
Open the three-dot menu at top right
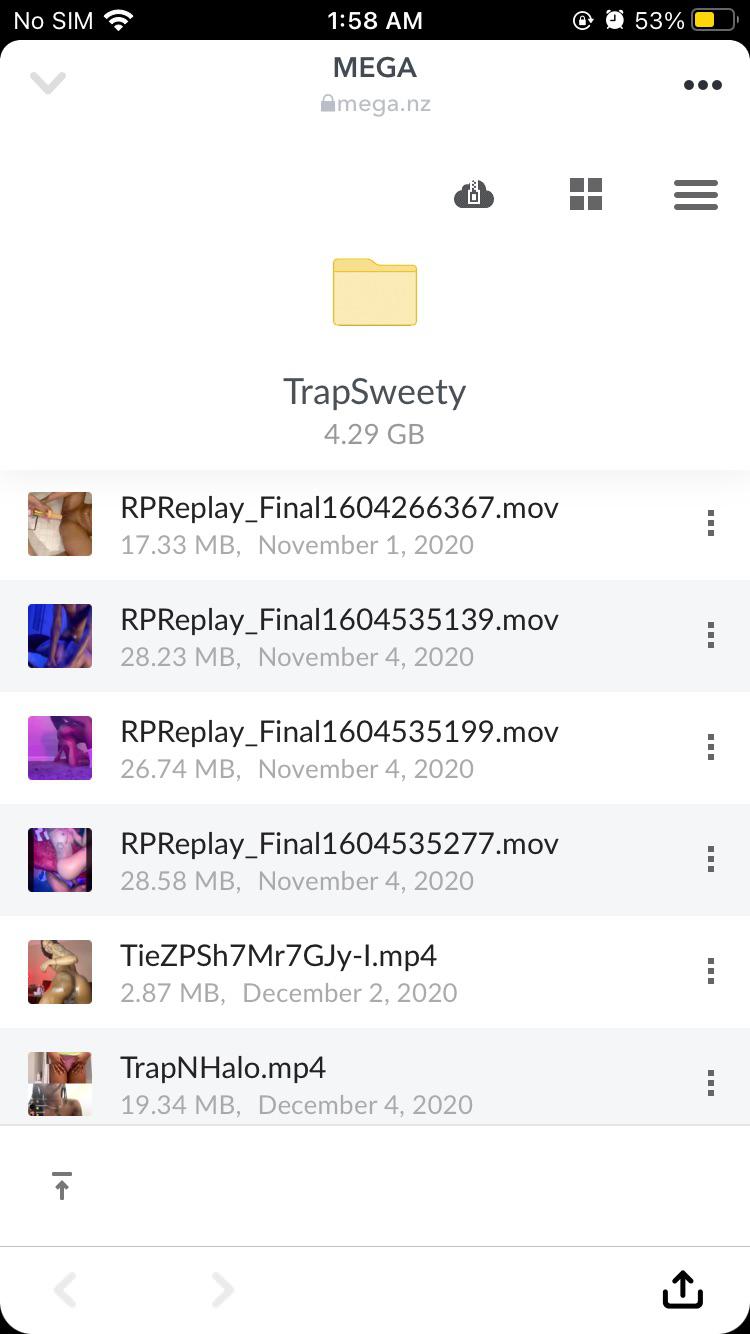coord(702,85)
